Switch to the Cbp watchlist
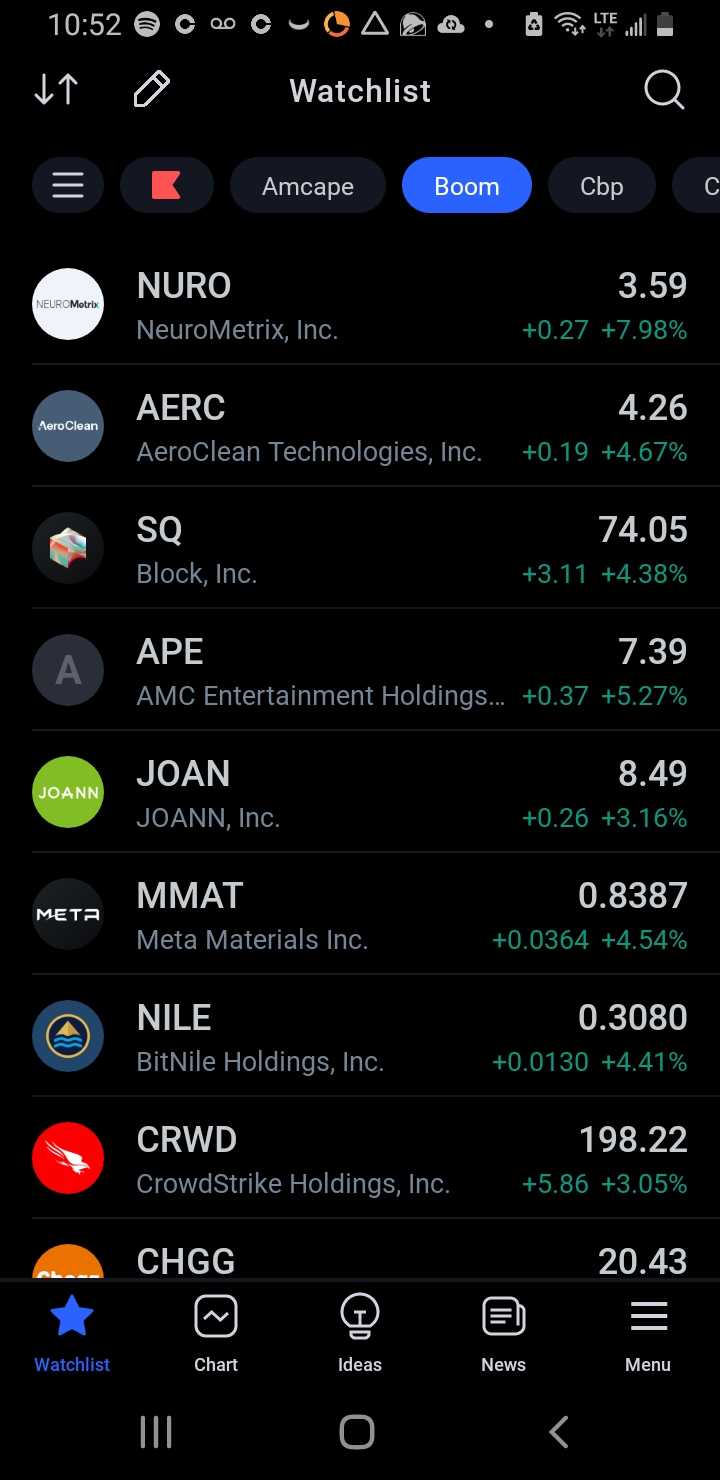This screenshot has width=720, height=1480. point(601,186)
